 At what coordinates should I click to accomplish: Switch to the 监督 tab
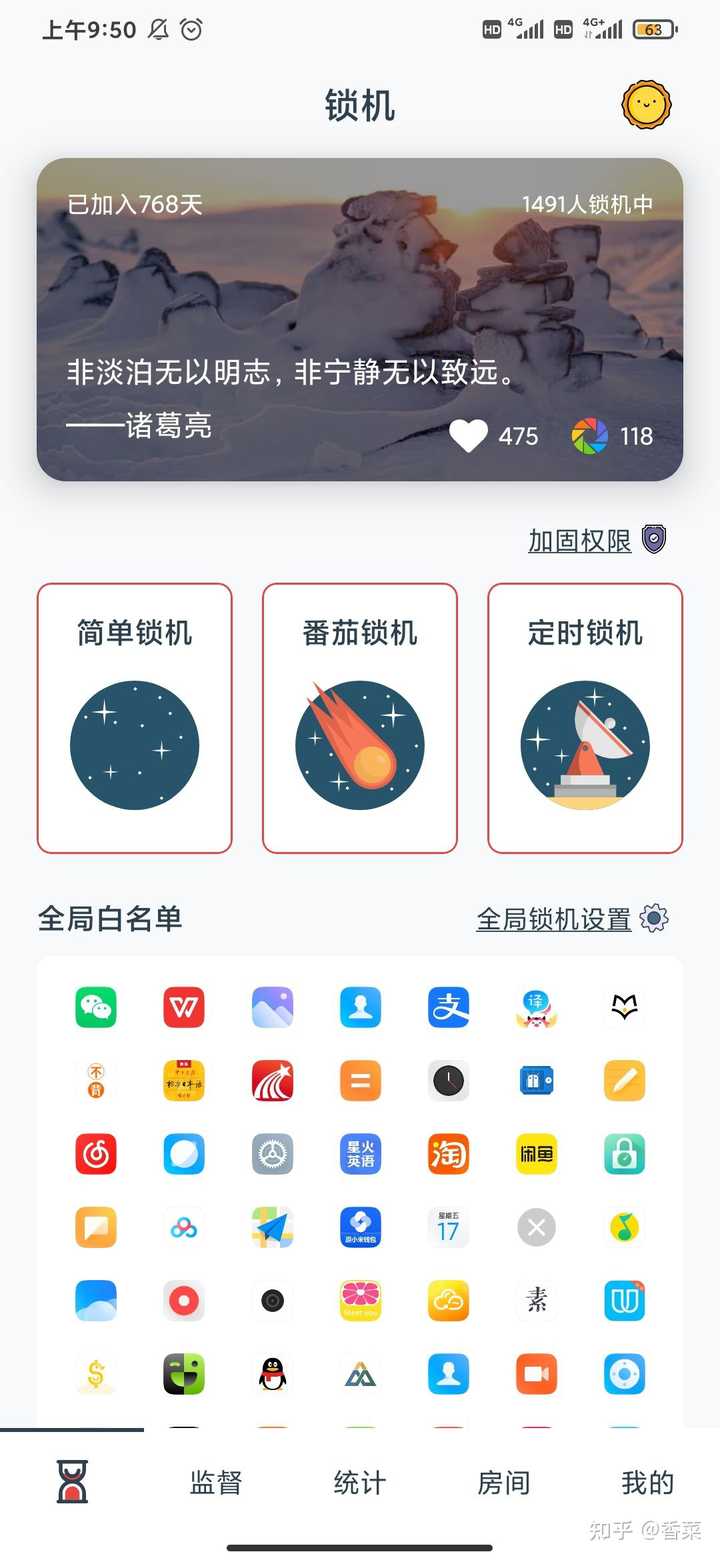click(216, 1483)
